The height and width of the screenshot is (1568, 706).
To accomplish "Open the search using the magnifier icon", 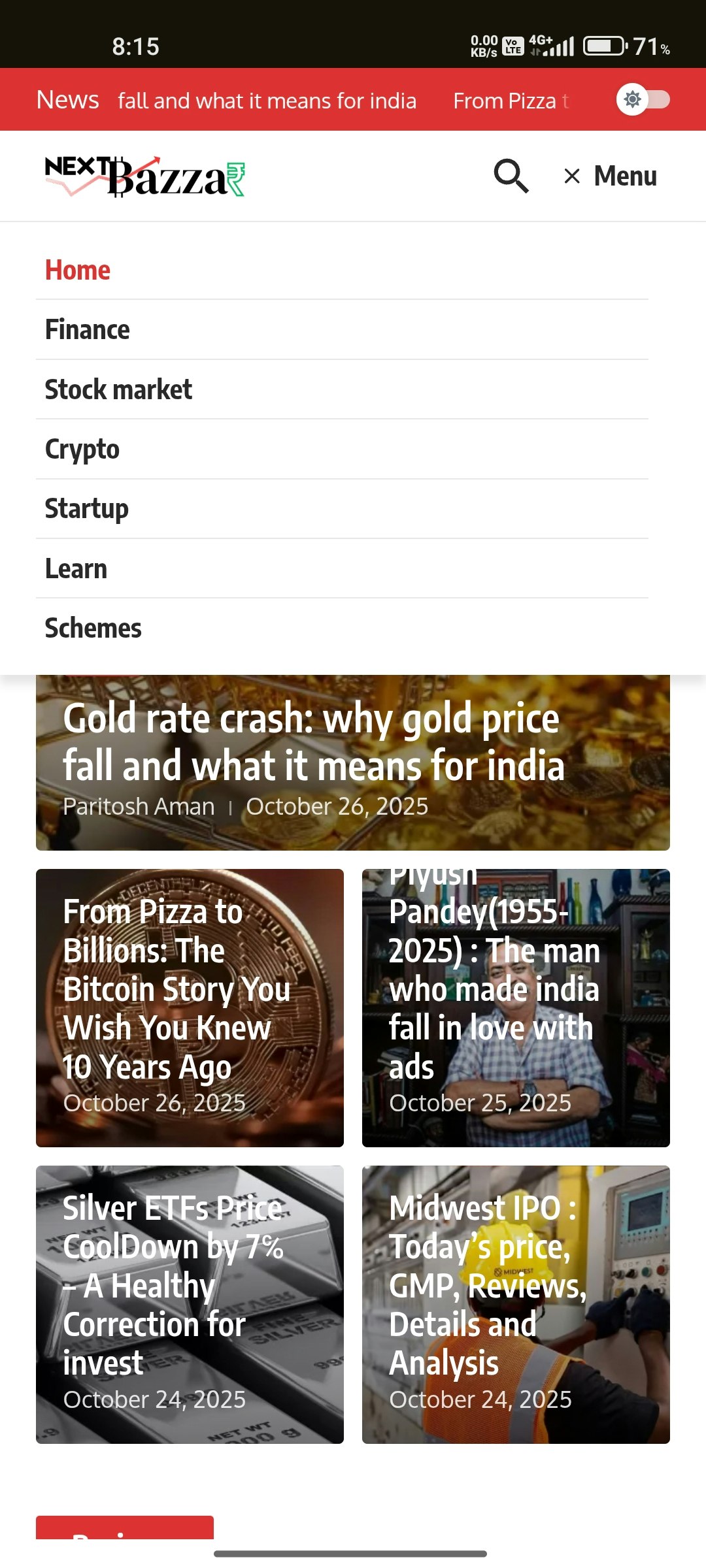I will click(x=511, y=176).
